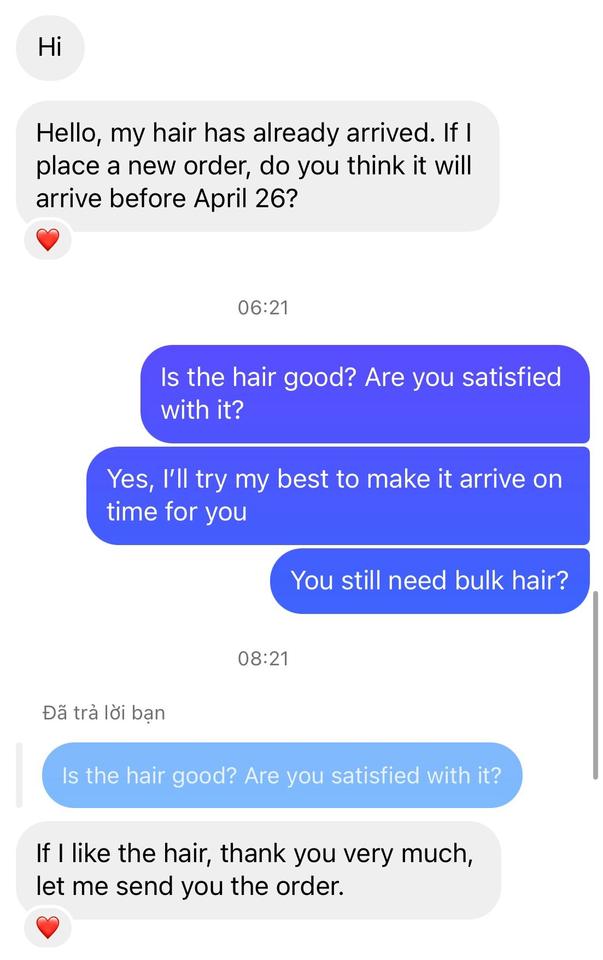
Task: Jump to the quoted "Is the hair good?" reply
Action: [x=282, y=775]
